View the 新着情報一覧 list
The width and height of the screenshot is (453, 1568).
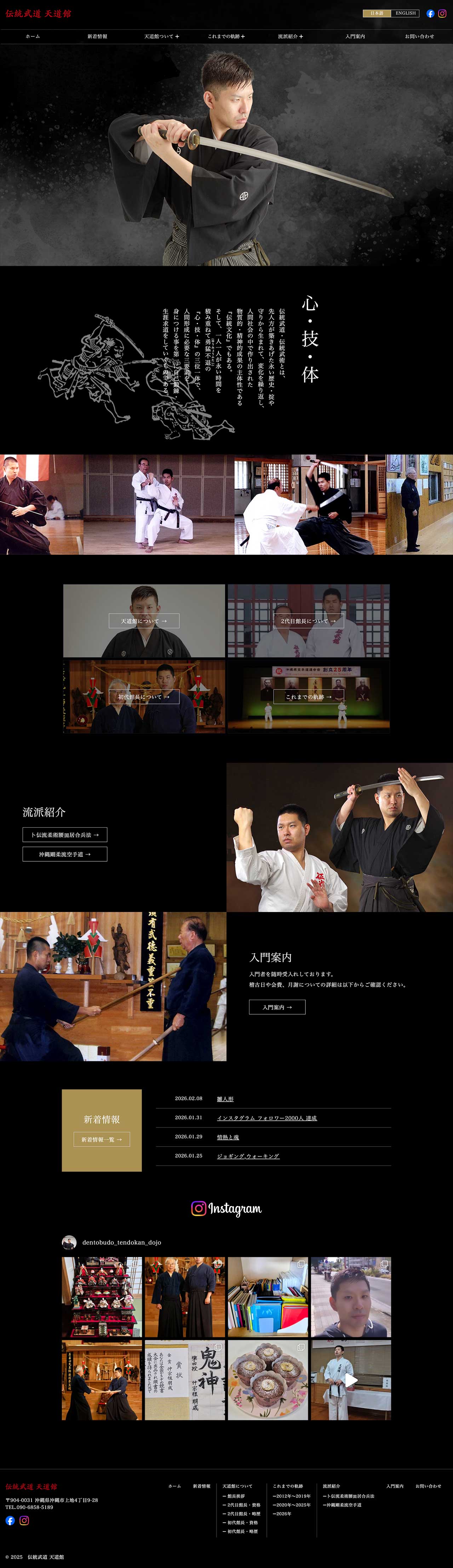102,1139
